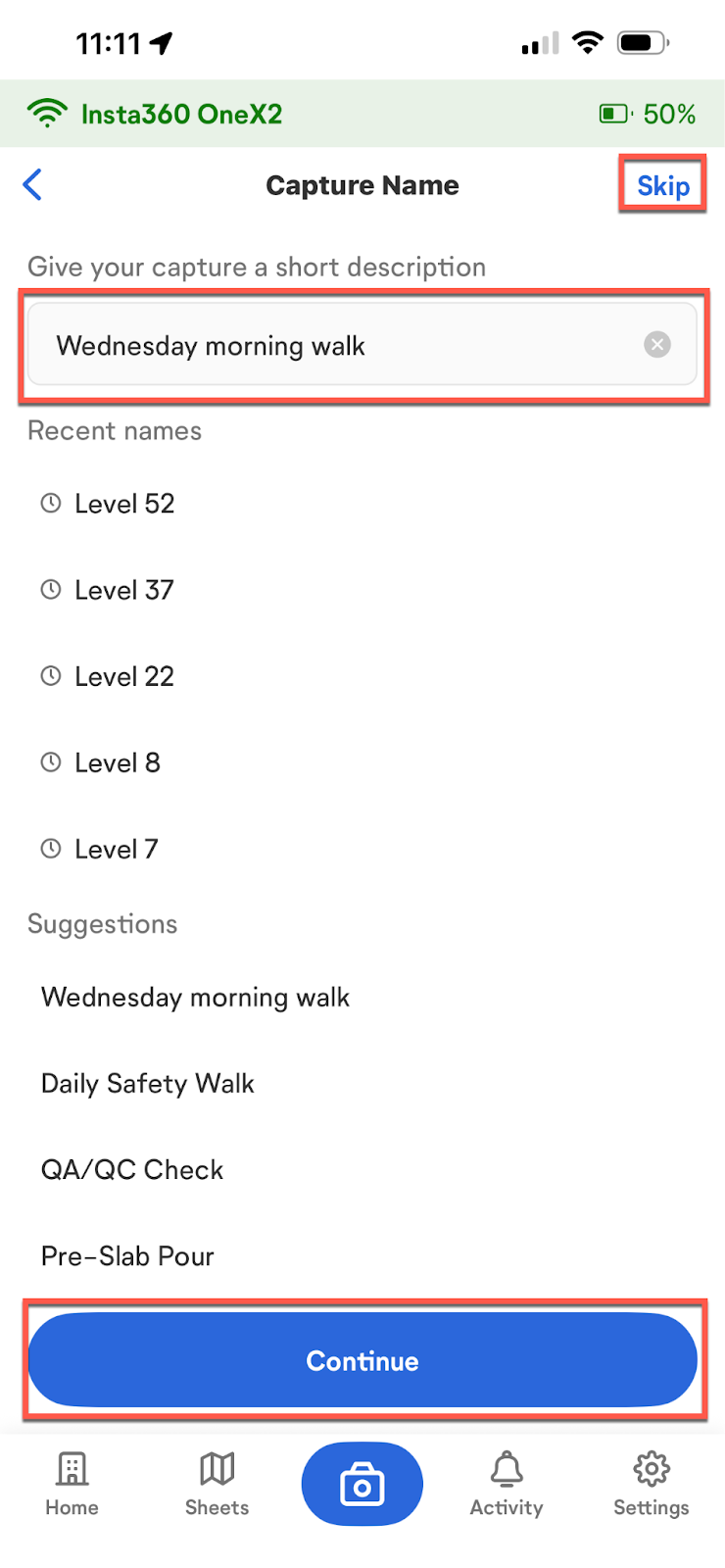The height and width of the screenshot is (1568, 725).
Task: Select the QA/QC Check suggestion
Action: pyautogui.click(x=132, y=1170)
